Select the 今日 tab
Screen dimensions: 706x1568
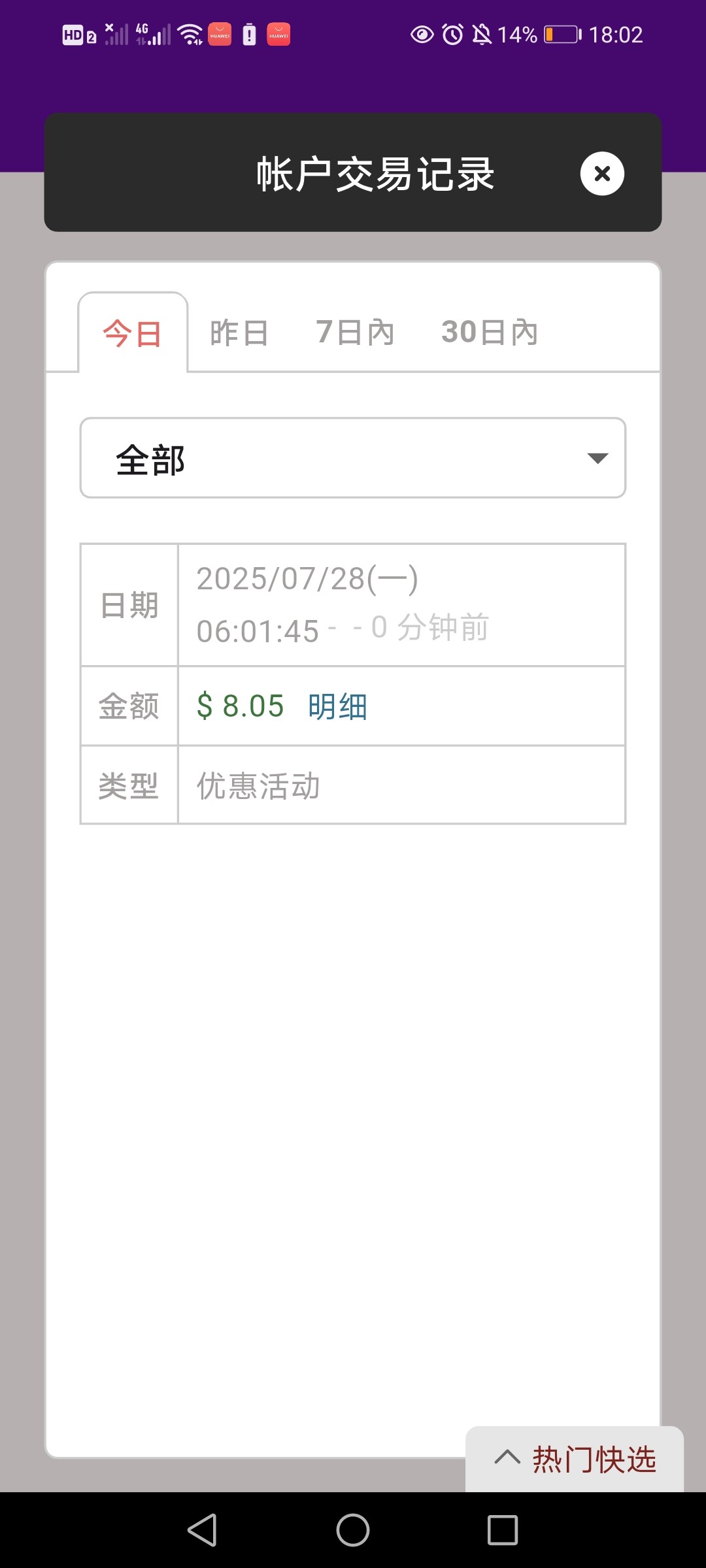pos(133,334)
